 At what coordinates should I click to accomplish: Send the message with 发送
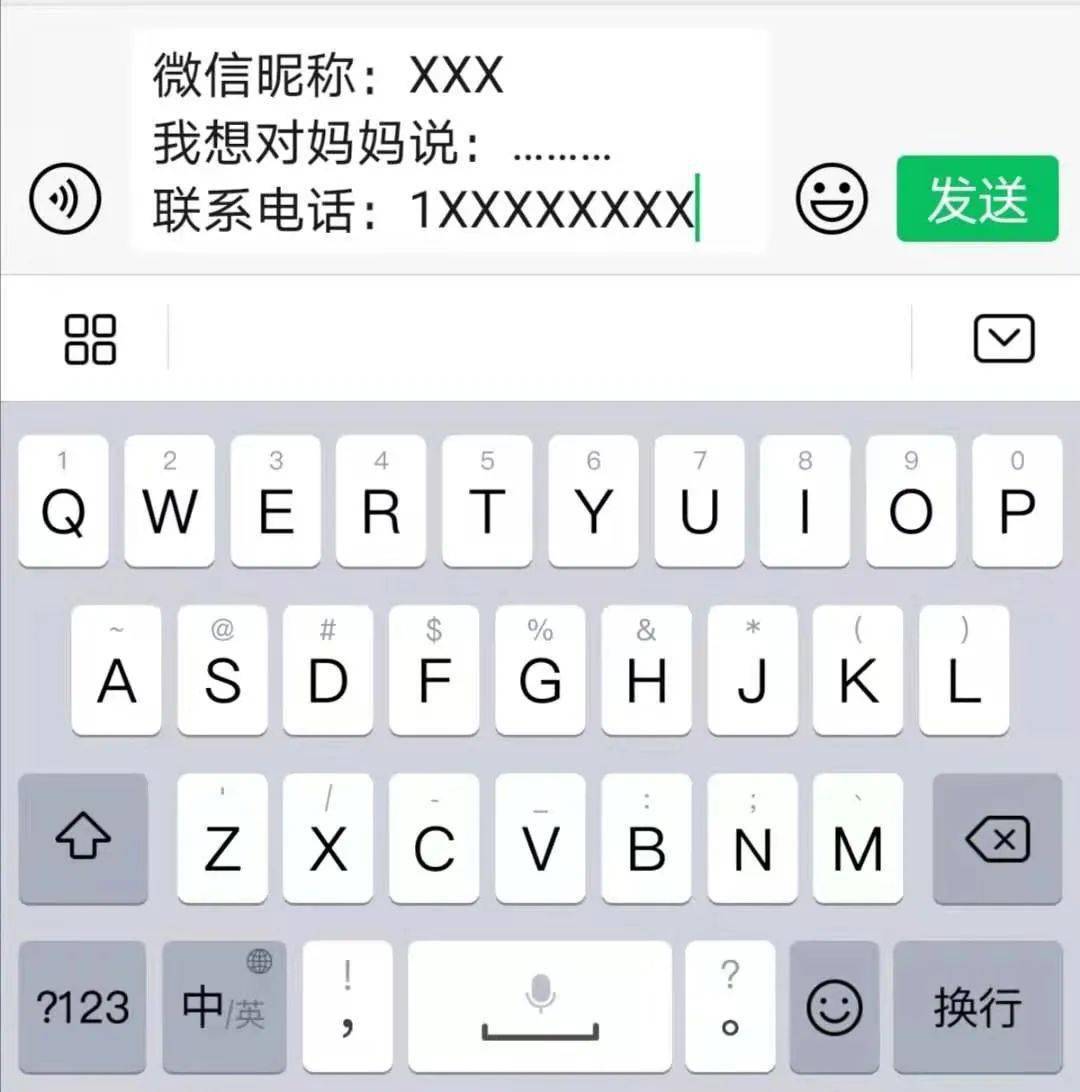pos(977,199)
